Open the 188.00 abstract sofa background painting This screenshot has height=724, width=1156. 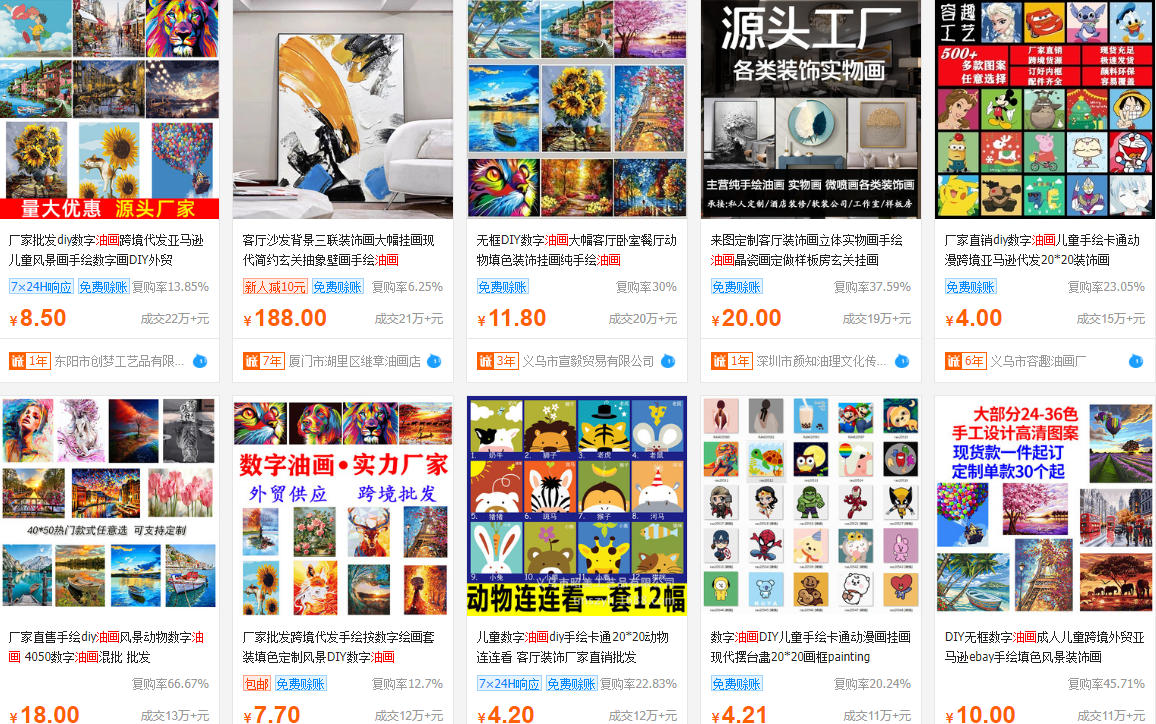pos(343,108)
